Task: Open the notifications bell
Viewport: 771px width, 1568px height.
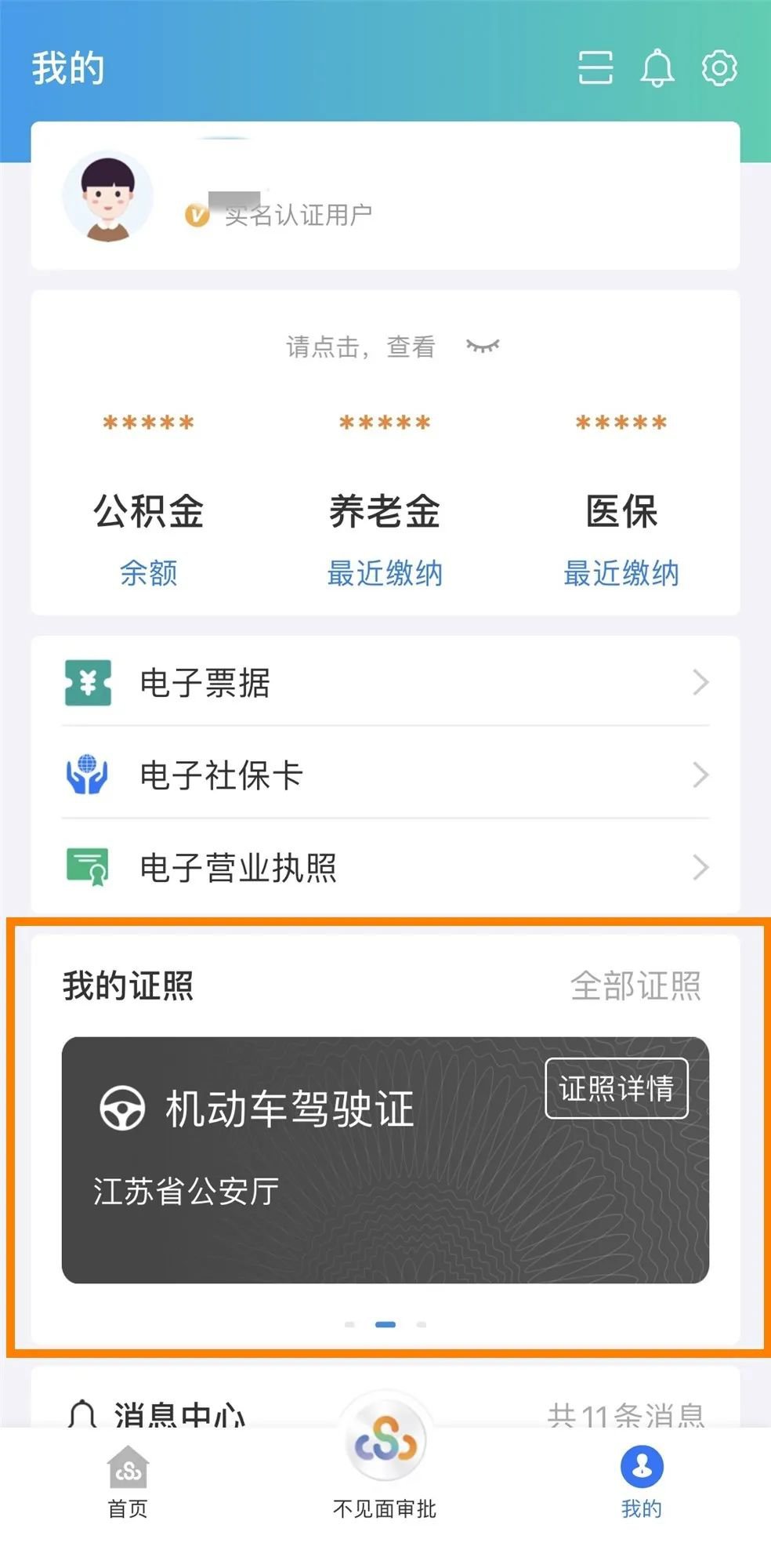Action: (x=657, y=68)
